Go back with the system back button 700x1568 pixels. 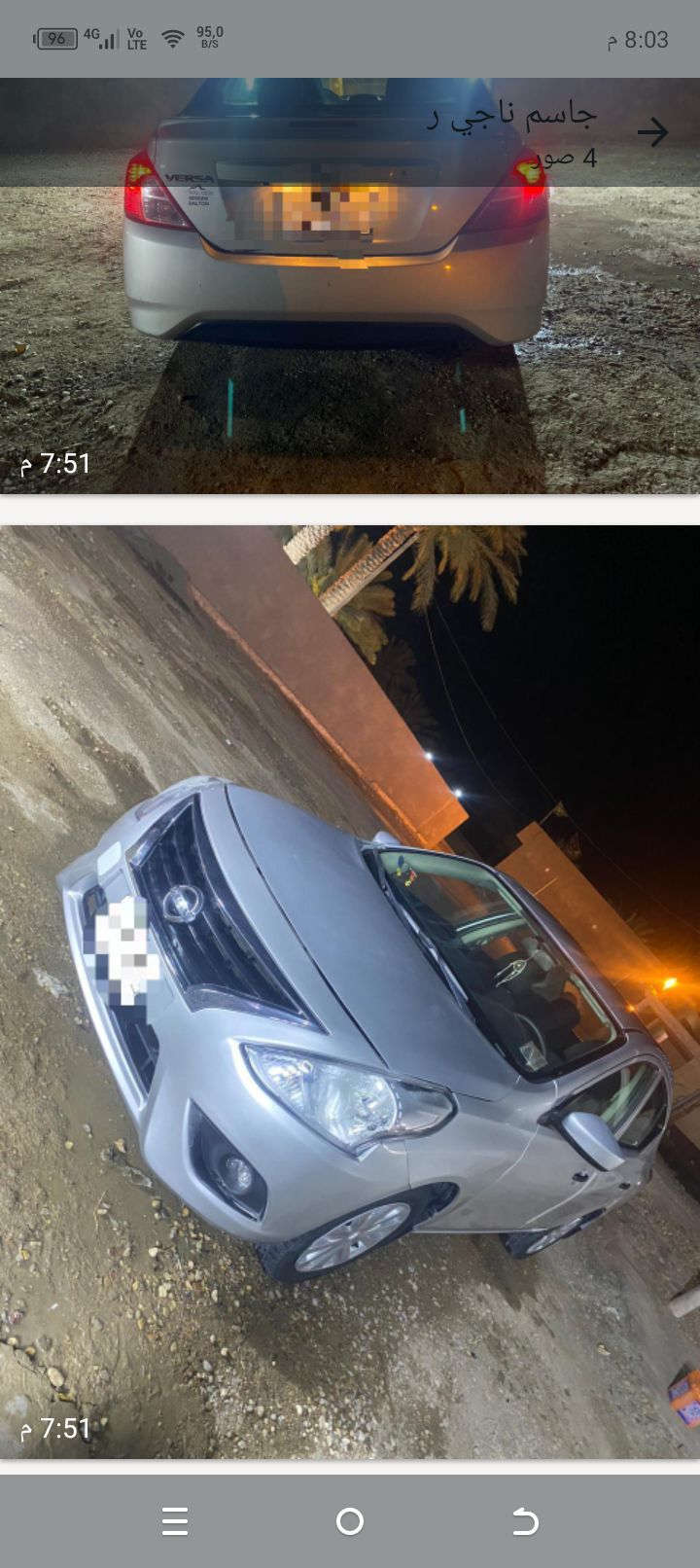(x=525, y=1520)
